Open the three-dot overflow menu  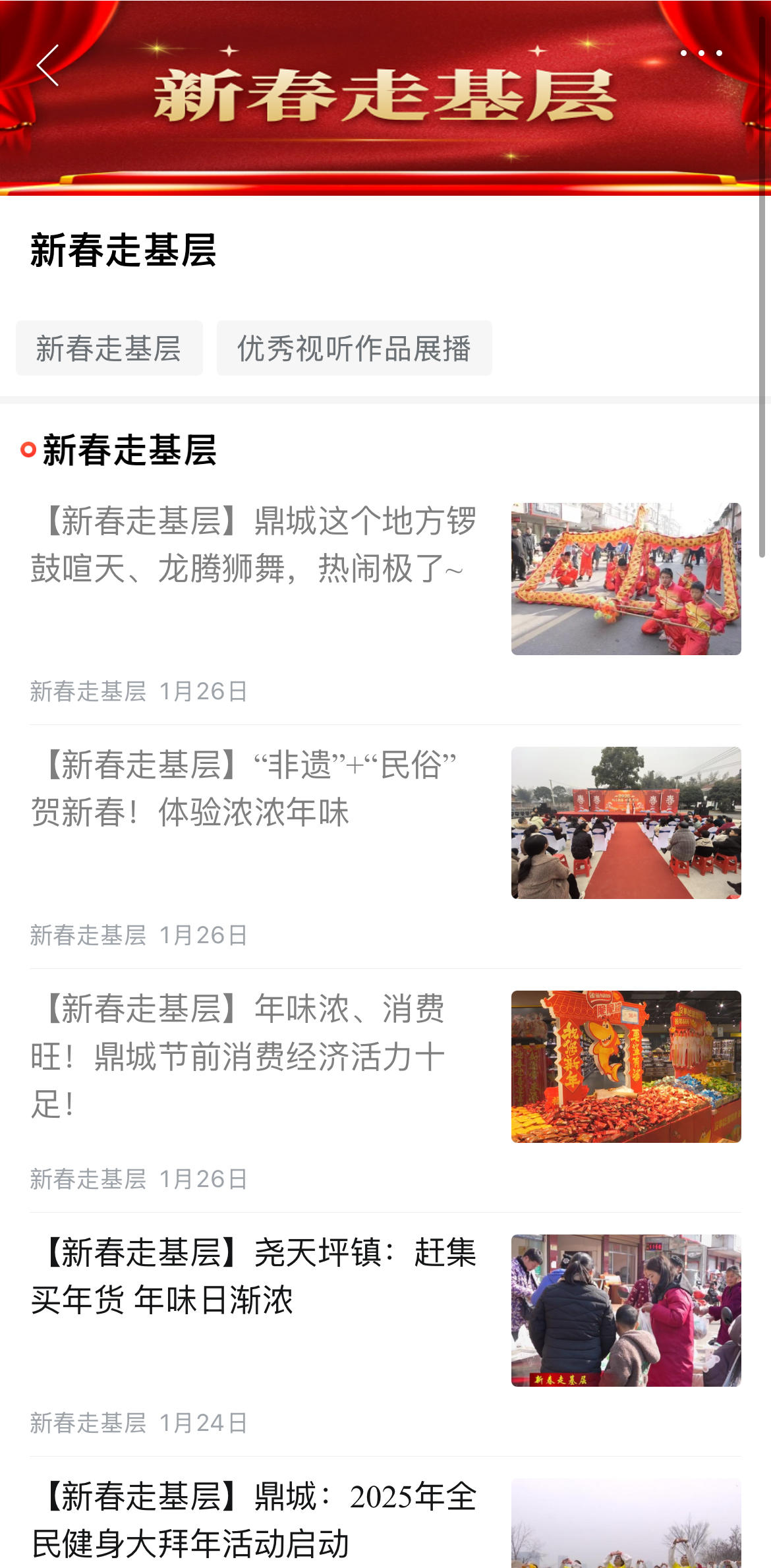tap(701, 53)
